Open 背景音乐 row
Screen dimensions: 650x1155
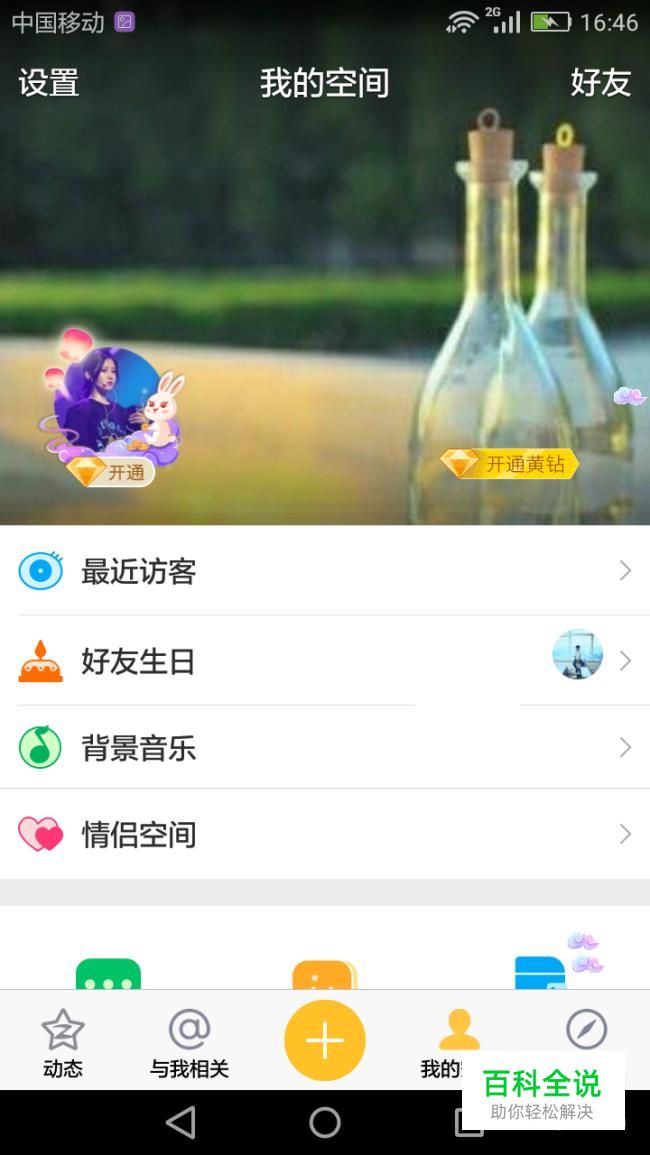point(324,748)
